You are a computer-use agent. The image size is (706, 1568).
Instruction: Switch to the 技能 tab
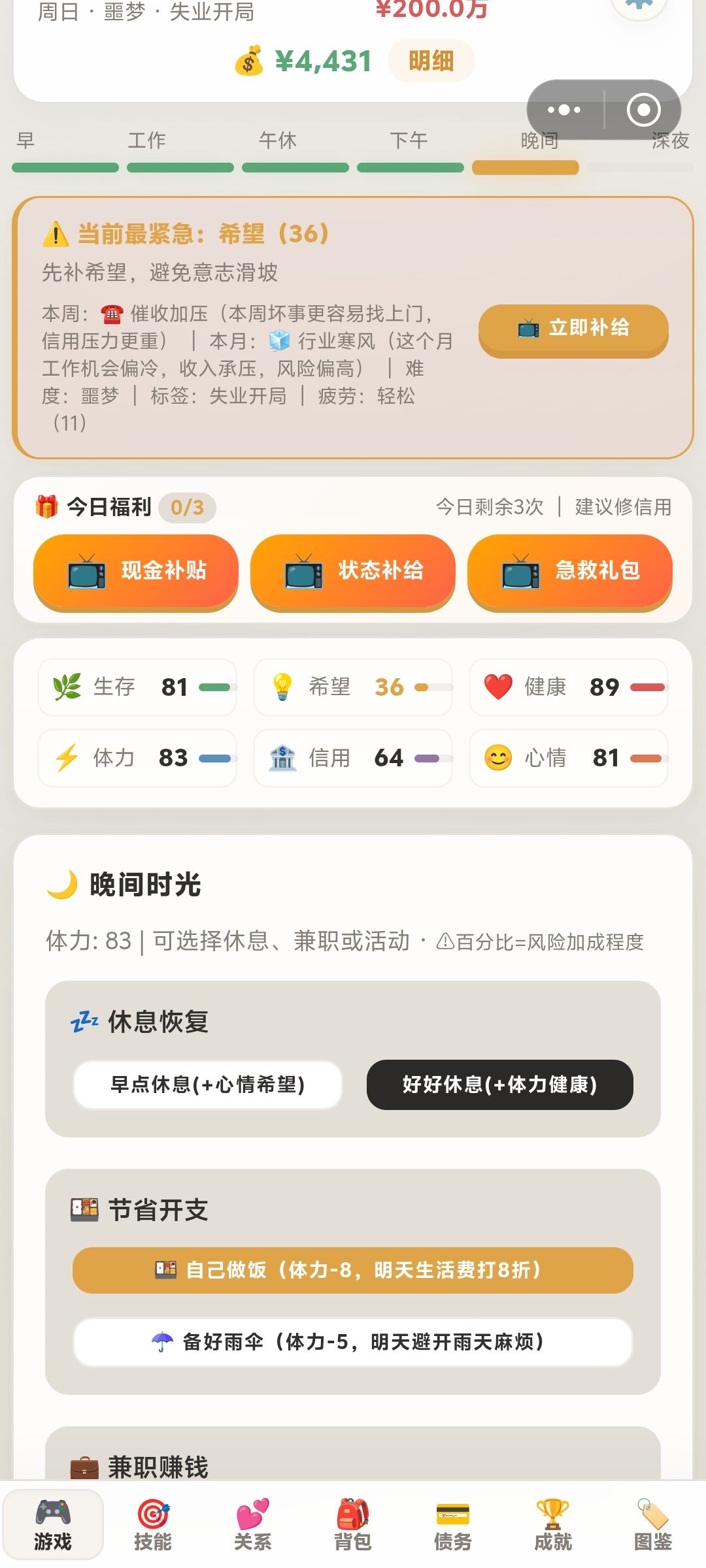(153, 1525)
